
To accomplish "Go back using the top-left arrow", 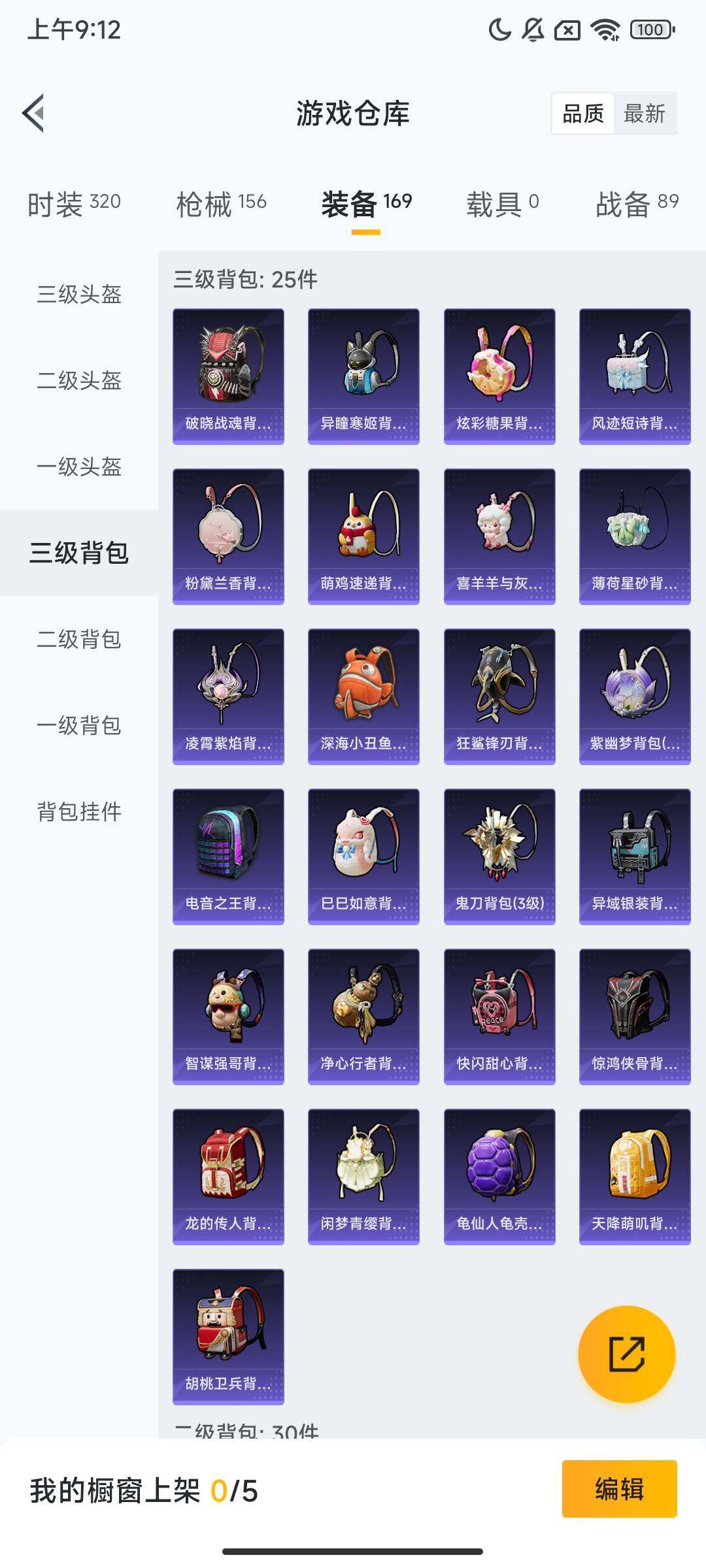I will (x=34, y=113).
